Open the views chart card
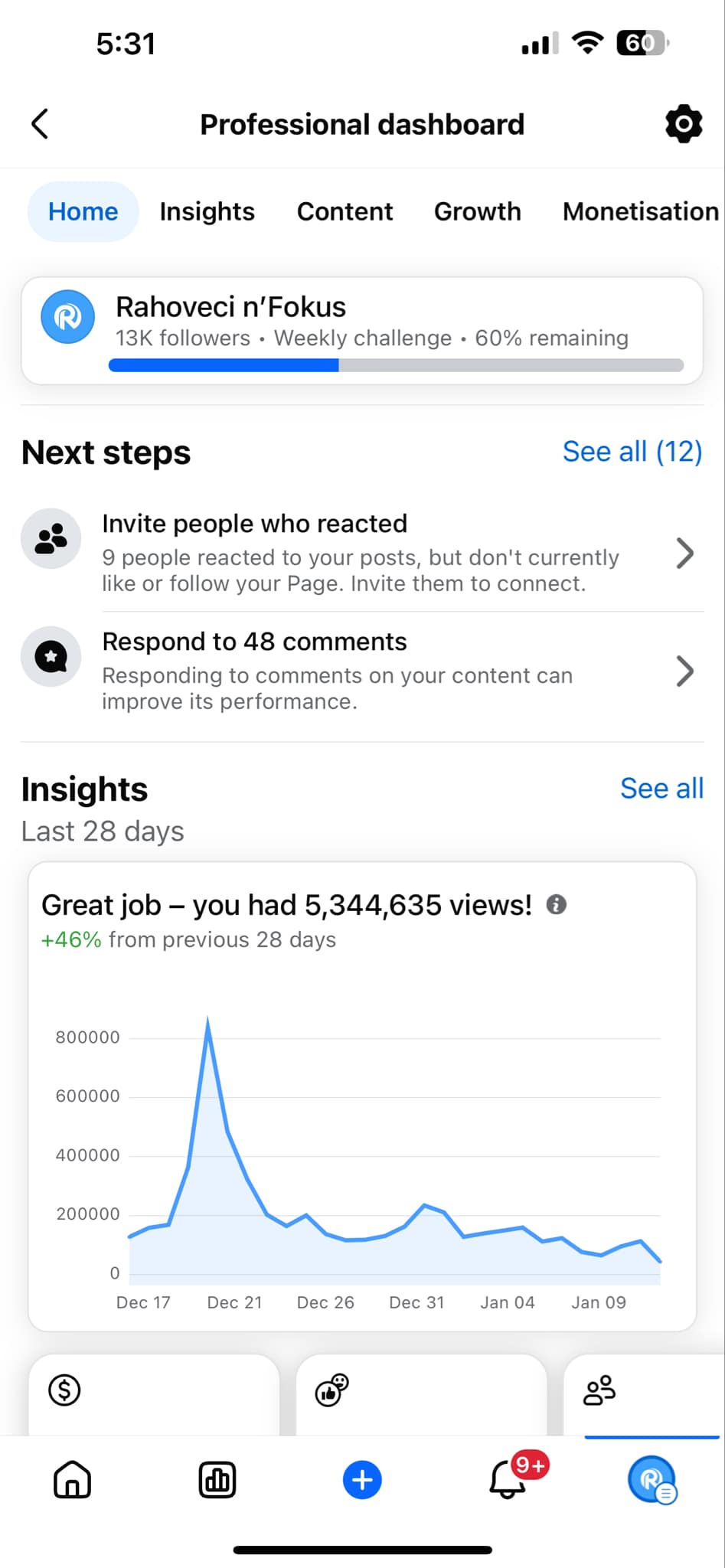Viewport: 725px width, 1568px height. (362, 1096)
